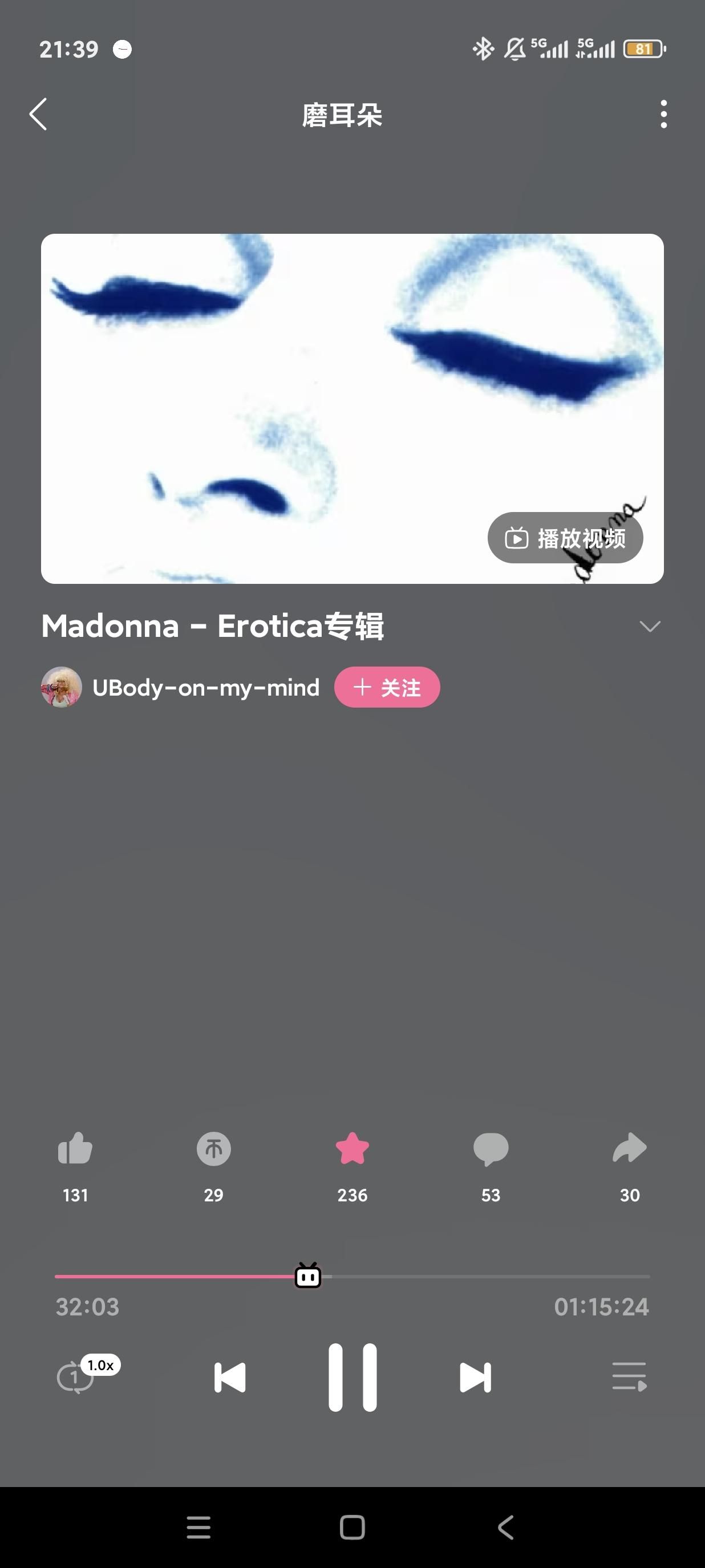
Task: Open the playlist queue
Action: [x=630, y=1377]
